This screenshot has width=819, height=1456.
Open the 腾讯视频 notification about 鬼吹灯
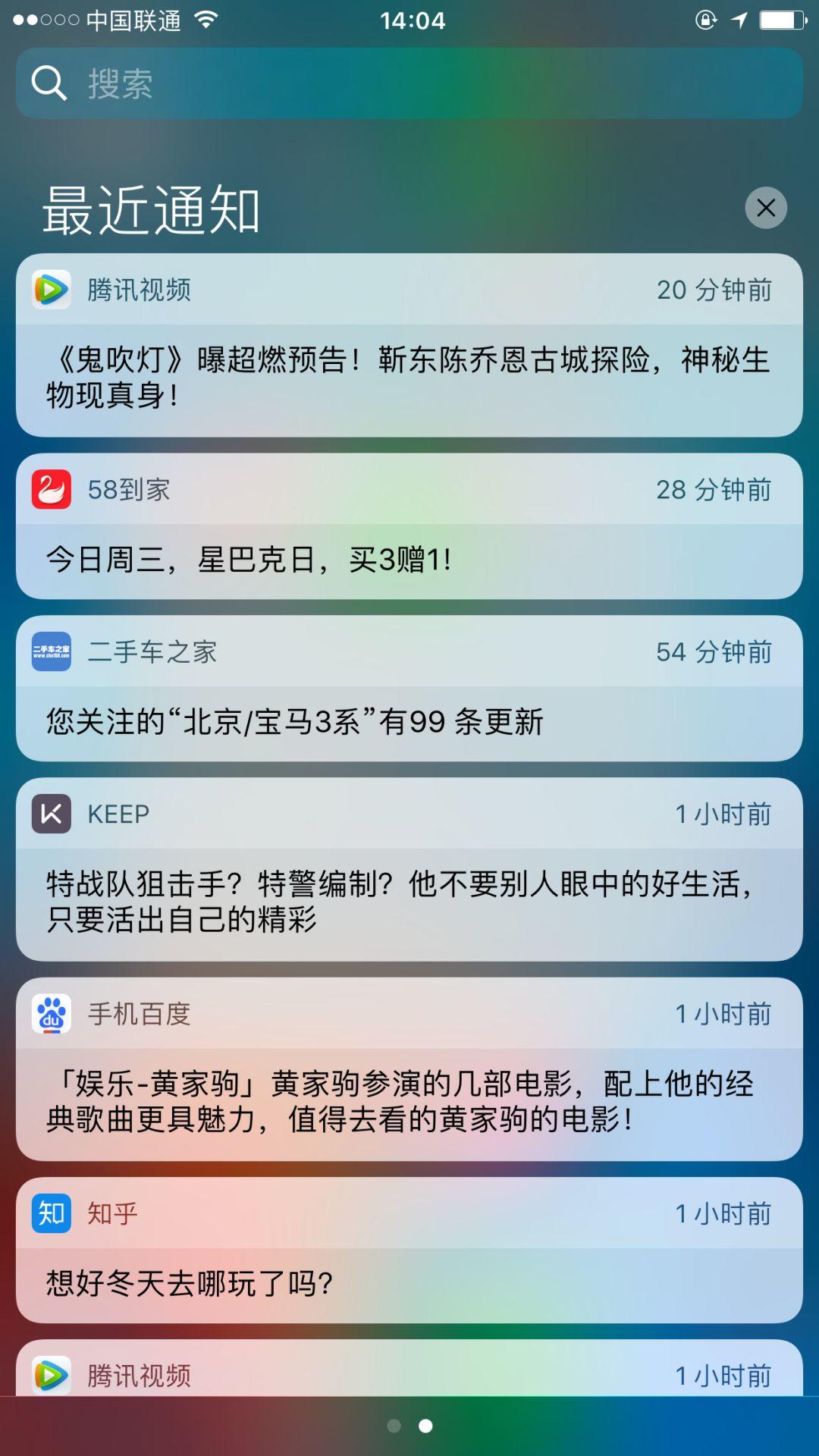tap(409, 345)
